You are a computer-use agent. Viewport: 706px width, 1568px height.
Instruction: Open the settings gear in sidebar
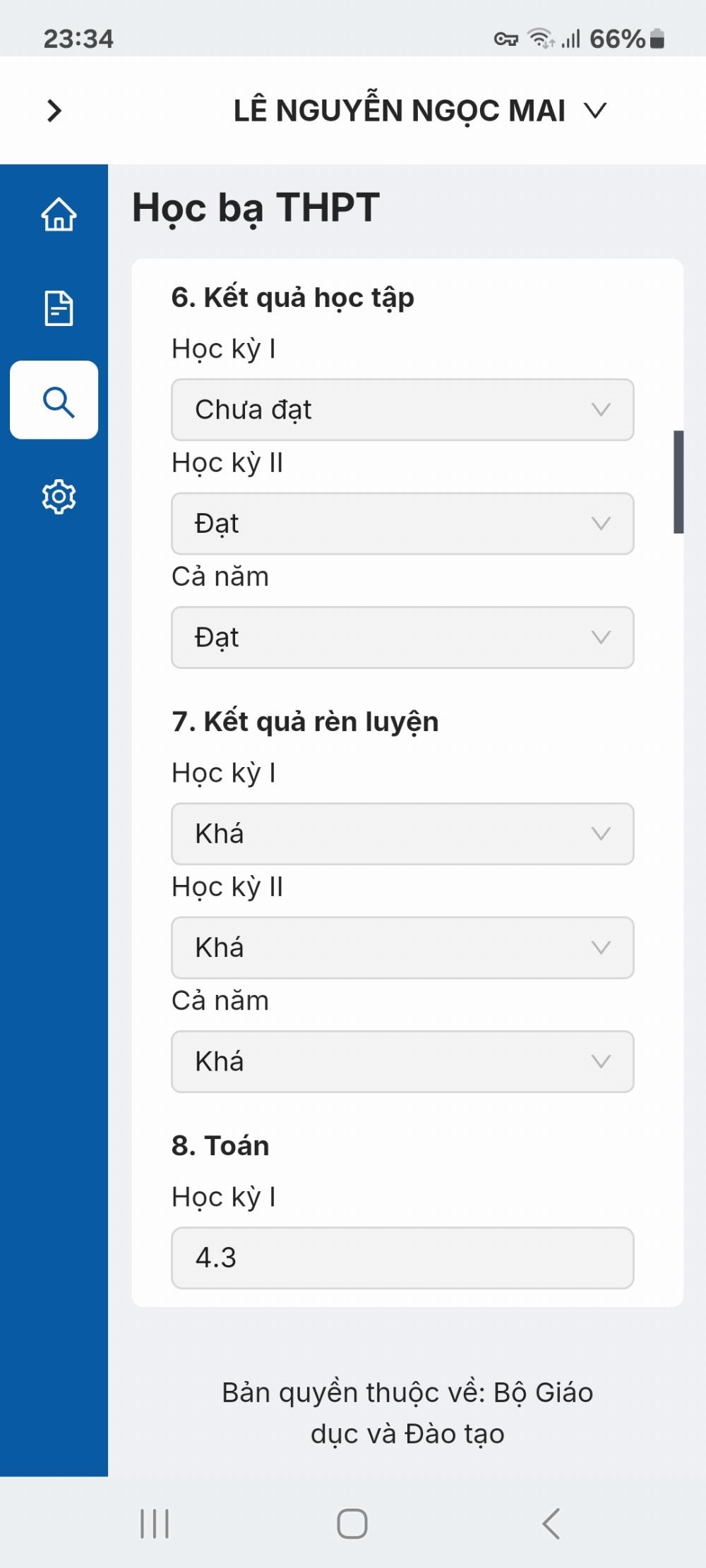[59, 497]
